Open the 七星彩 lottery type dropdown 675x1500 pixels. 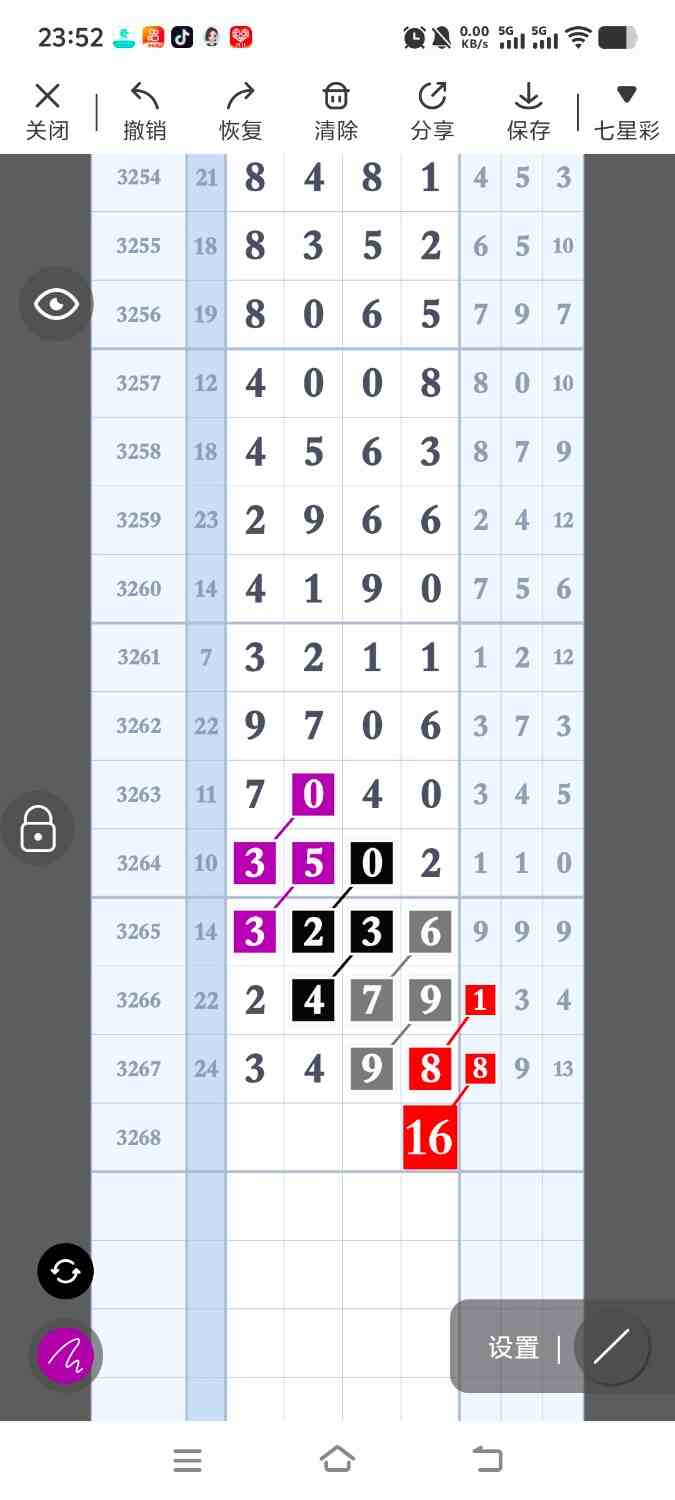tap(626, 111)
